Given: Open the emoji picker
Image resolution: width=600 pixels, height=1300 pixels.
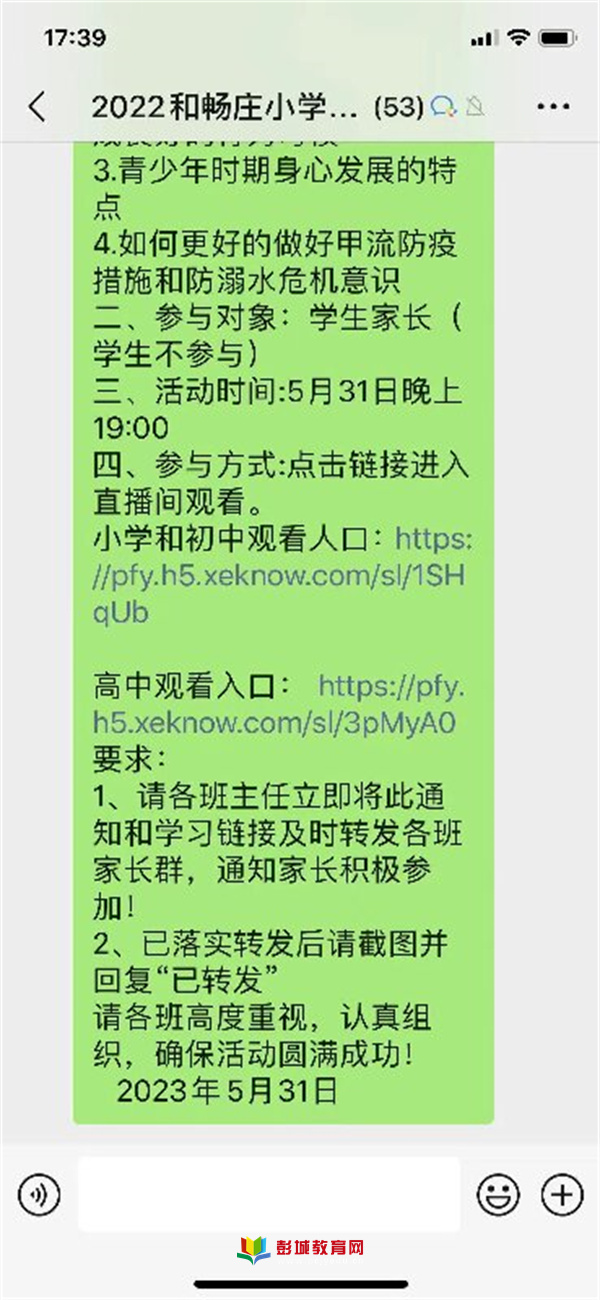Looking at the screenshot, I should [x=498, y=1193].
